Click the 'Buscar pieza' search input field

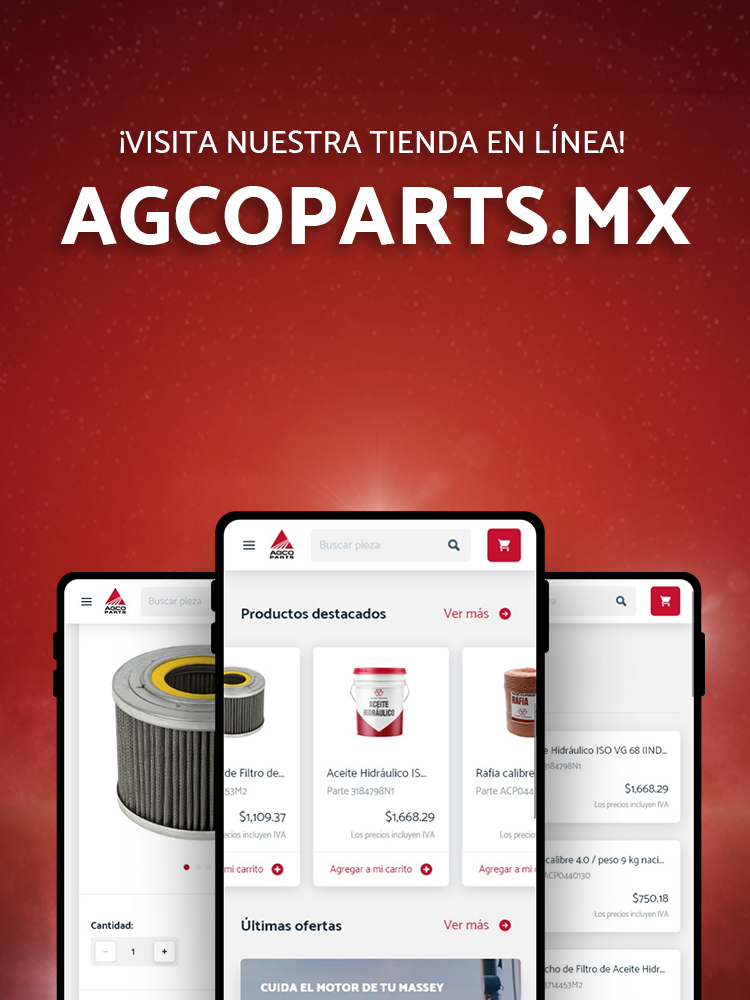coord(380,545)
